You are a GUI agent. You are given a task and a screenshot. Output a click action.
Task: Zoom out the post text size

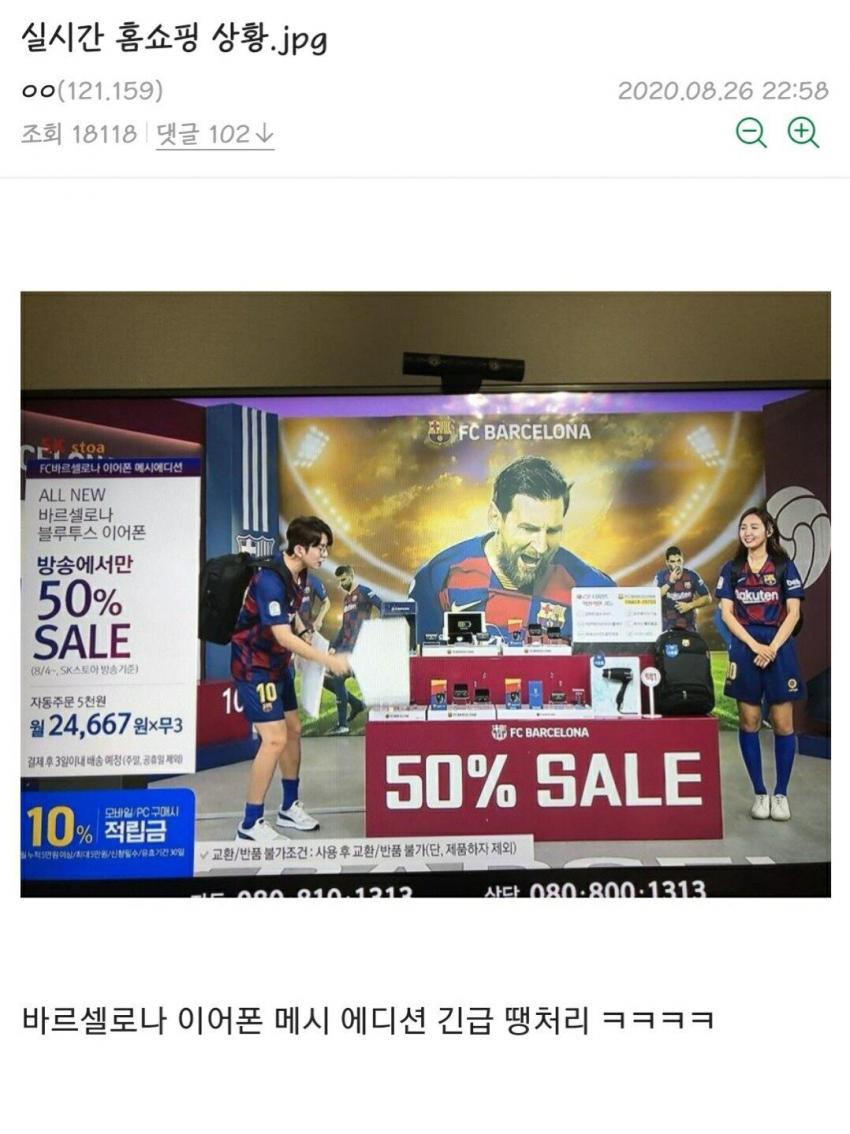coord(751,133)
